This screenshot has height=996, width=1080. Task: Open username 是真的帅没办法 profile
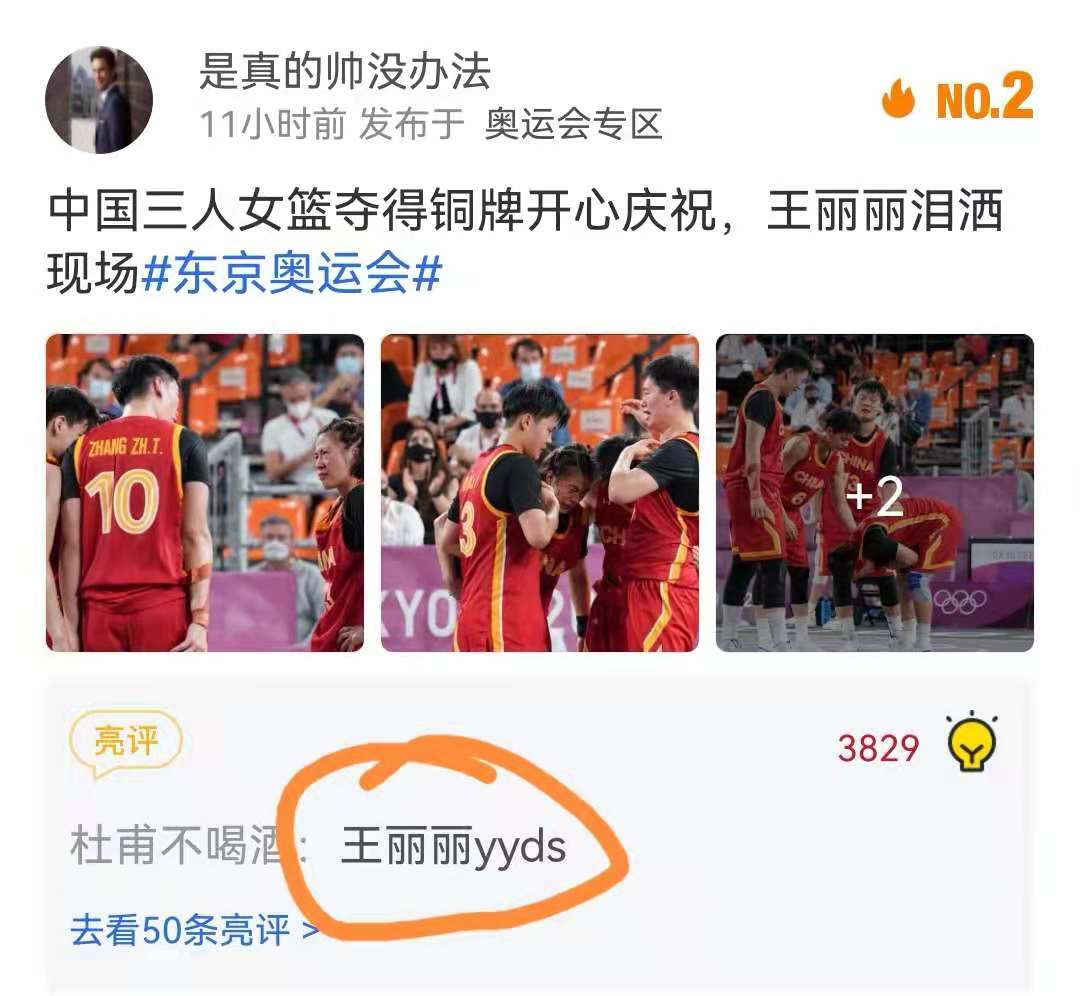coord(344,71)
